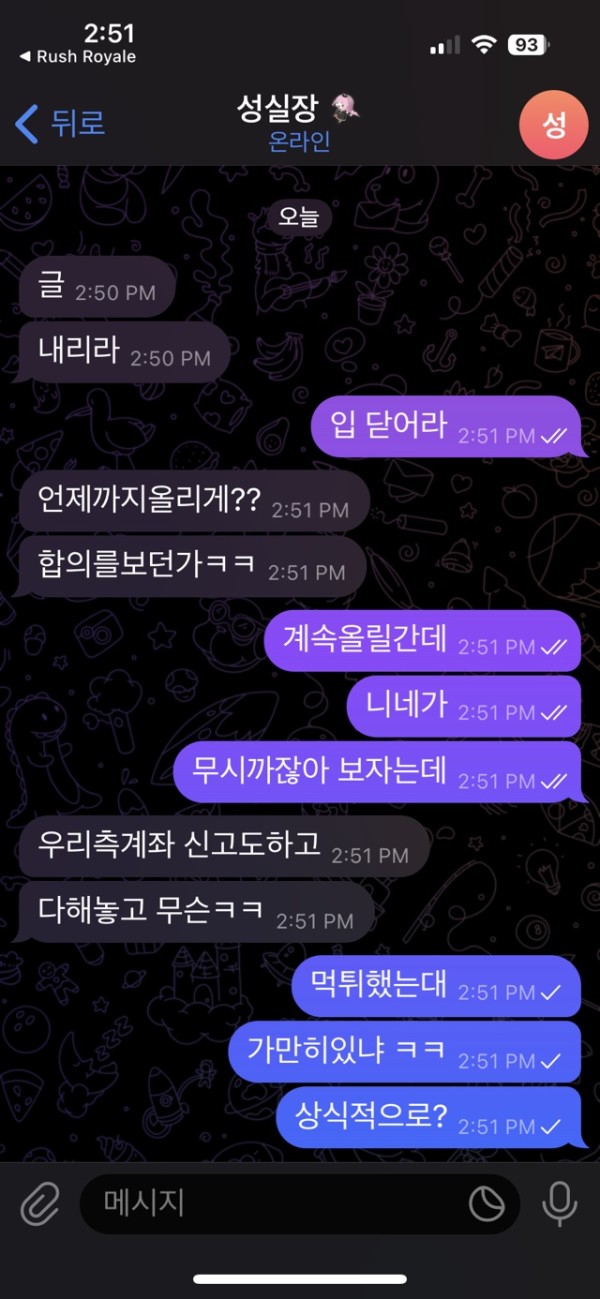Go back with the 뒤로 button

60,124
